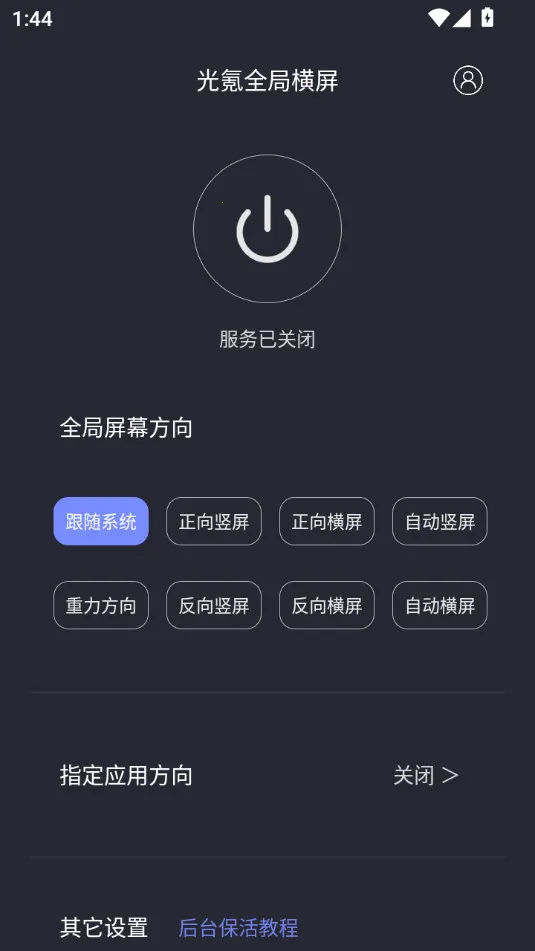
Task: Set orientation to 正向横屏
Action: point(327,521)
